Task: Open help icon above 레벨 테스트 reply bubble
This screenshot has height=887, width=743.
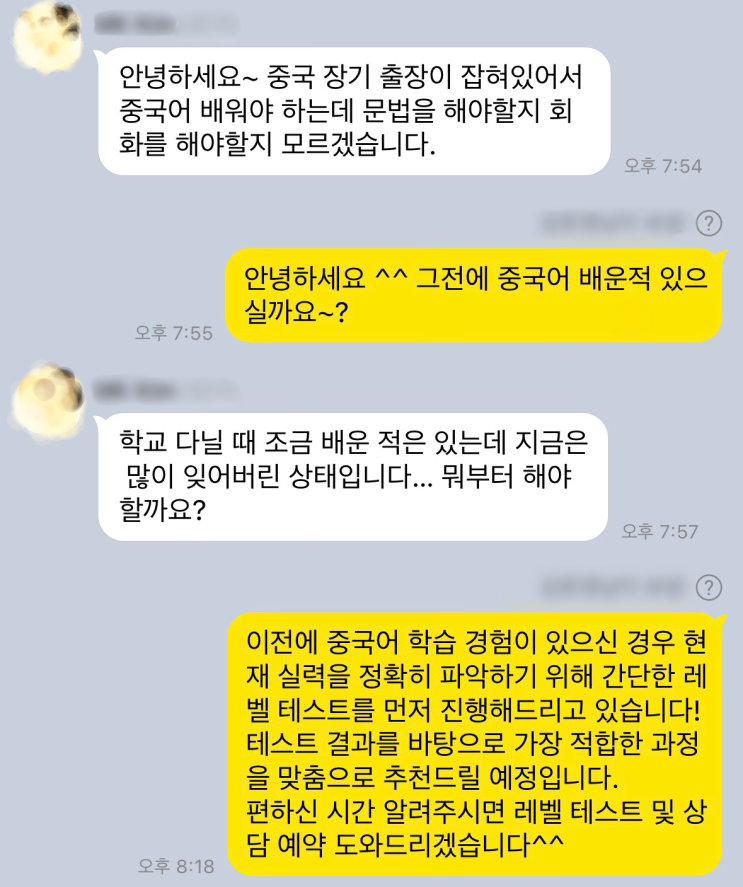Action: click(x=709, y=587)
